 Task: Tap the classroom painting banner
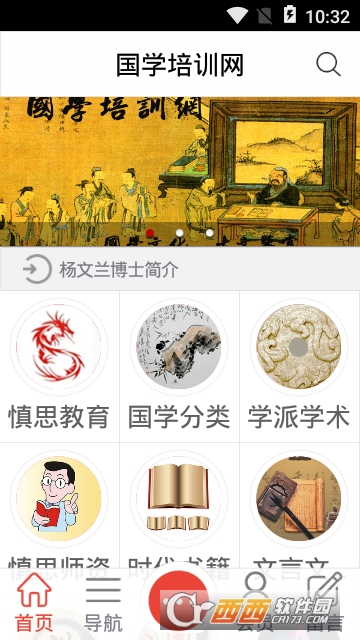tap(180, 171)
